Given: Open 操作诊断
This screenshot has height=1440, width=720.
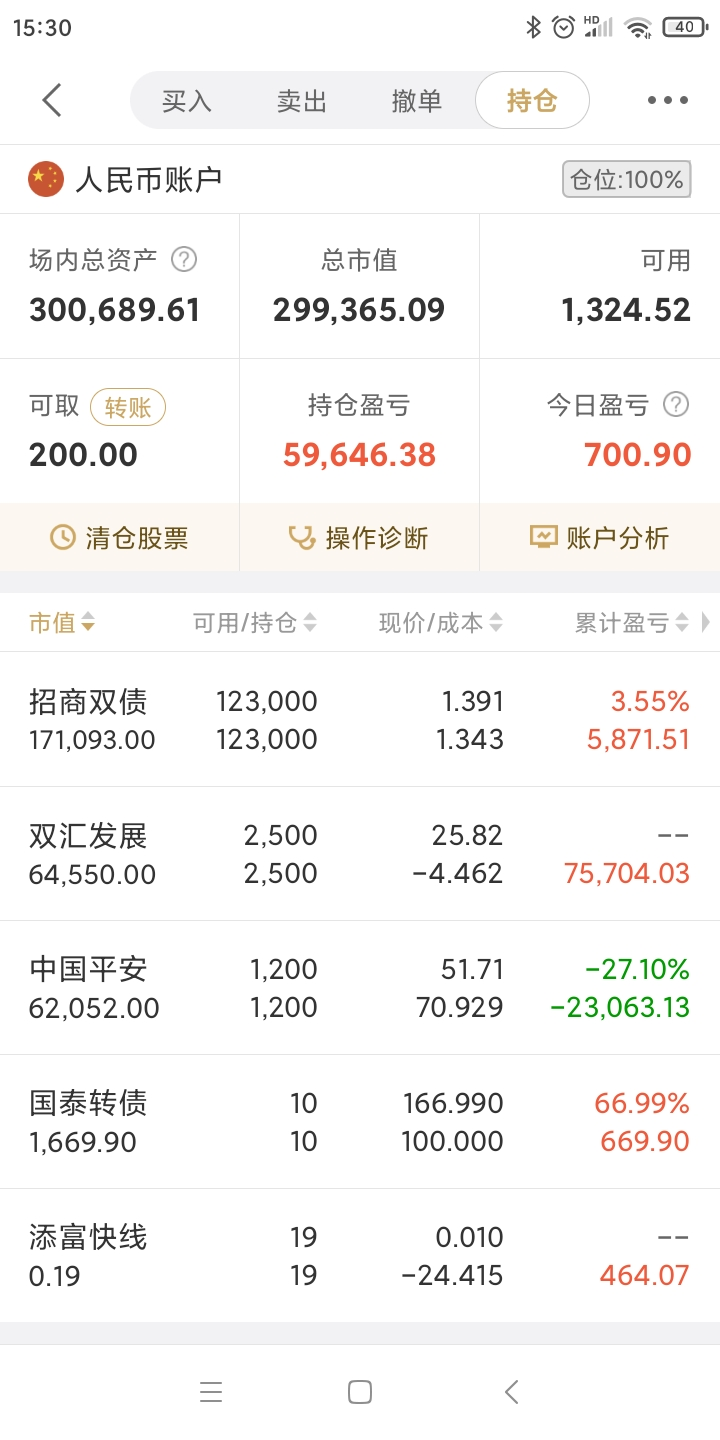Looking at the screenshot, I should (359, 538).
